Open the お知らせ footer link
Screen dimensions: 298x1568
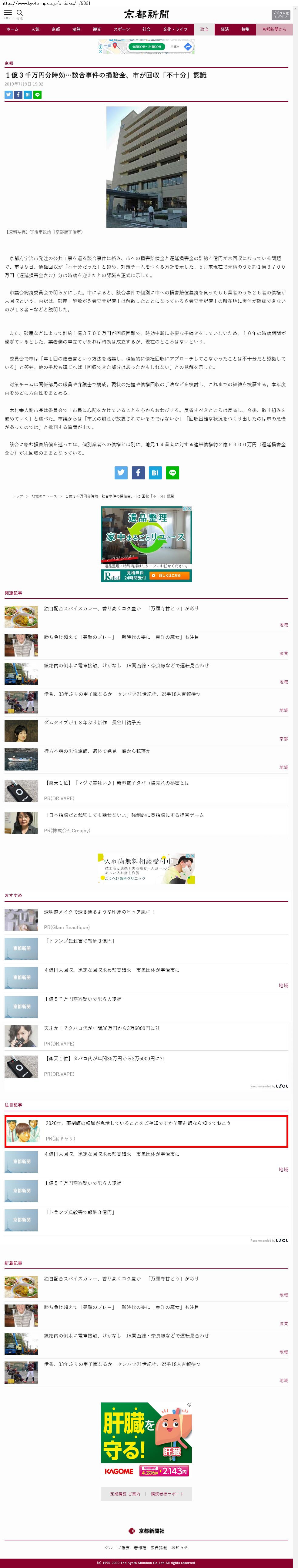coord(179,1547)
